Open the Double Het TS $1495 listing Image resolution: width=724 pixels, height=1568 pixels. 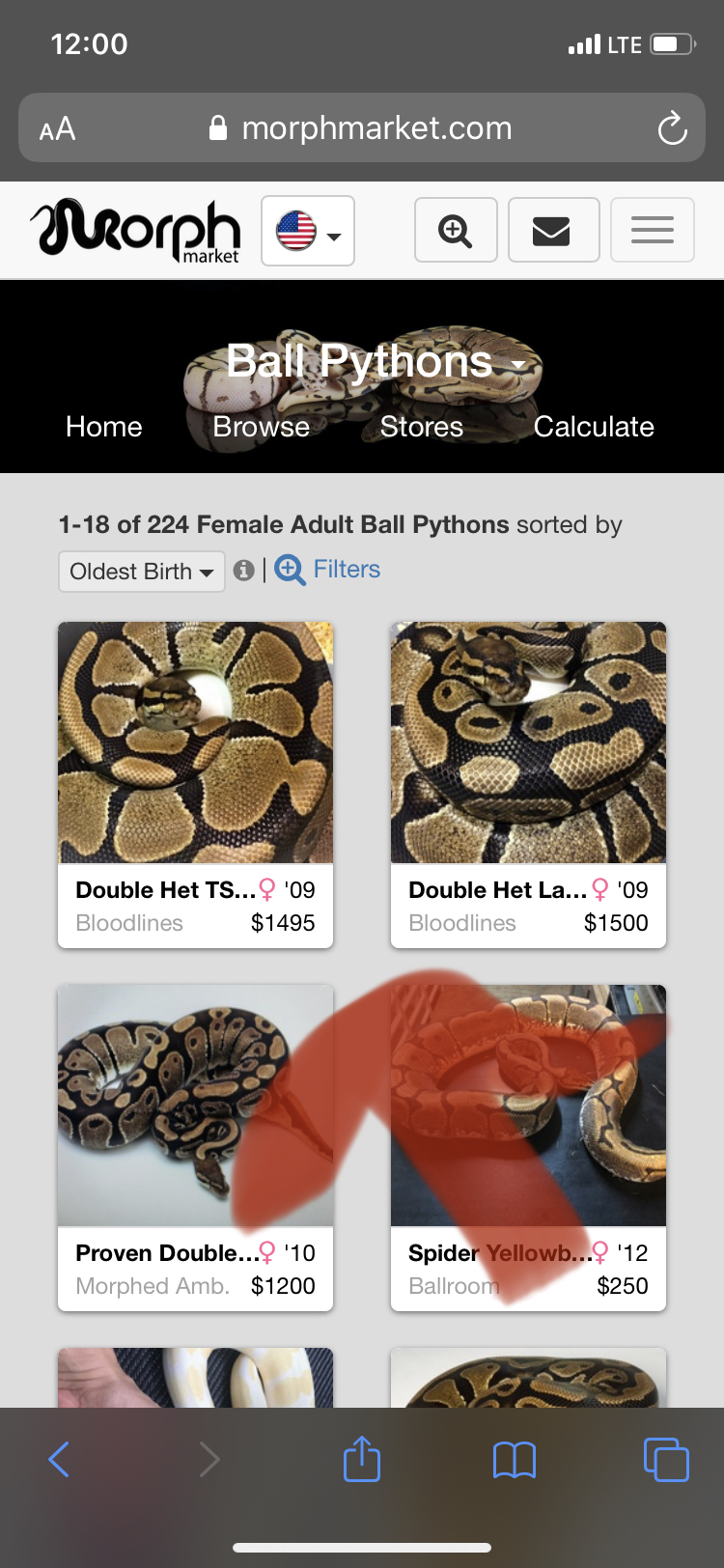[196, 785]
